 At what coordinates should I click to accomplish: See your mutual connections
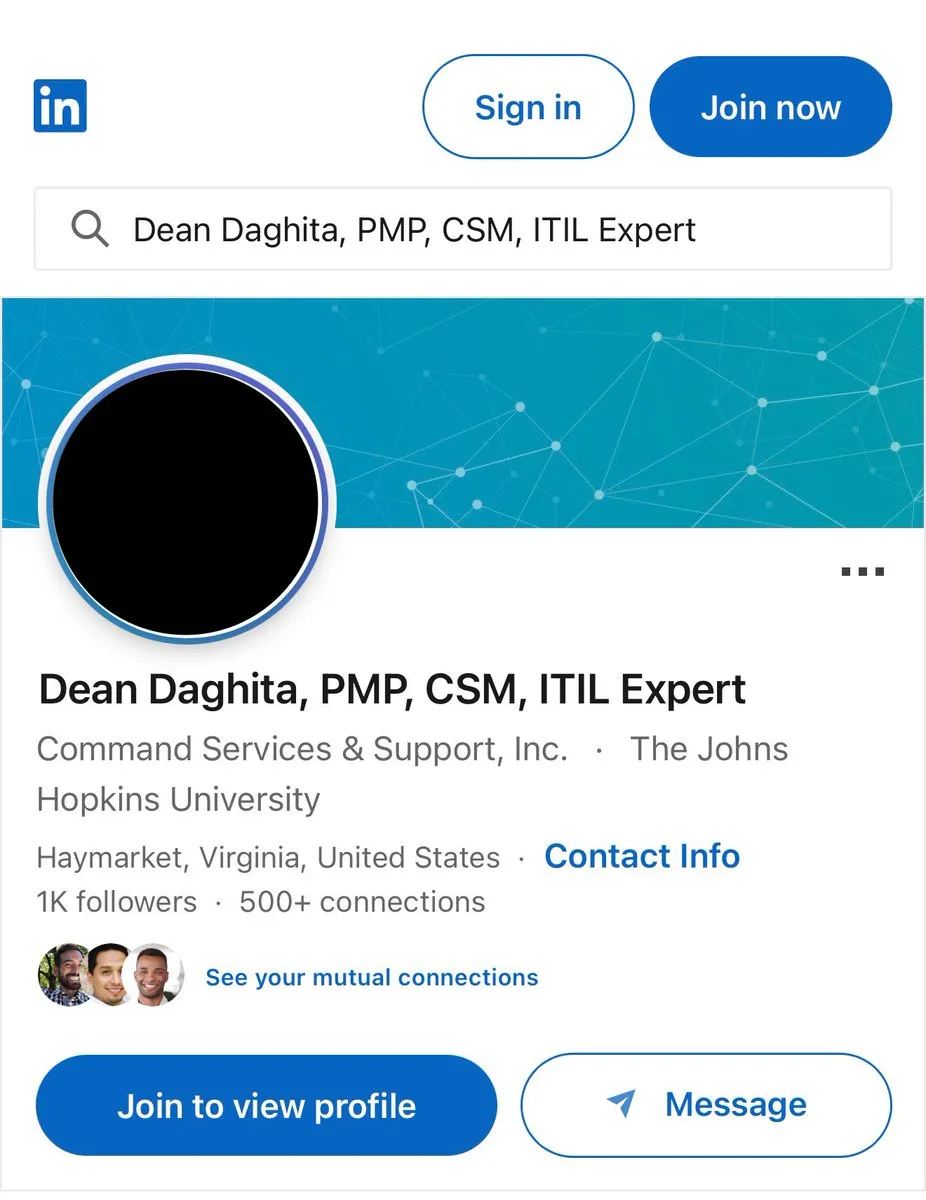tap(371, 977)
